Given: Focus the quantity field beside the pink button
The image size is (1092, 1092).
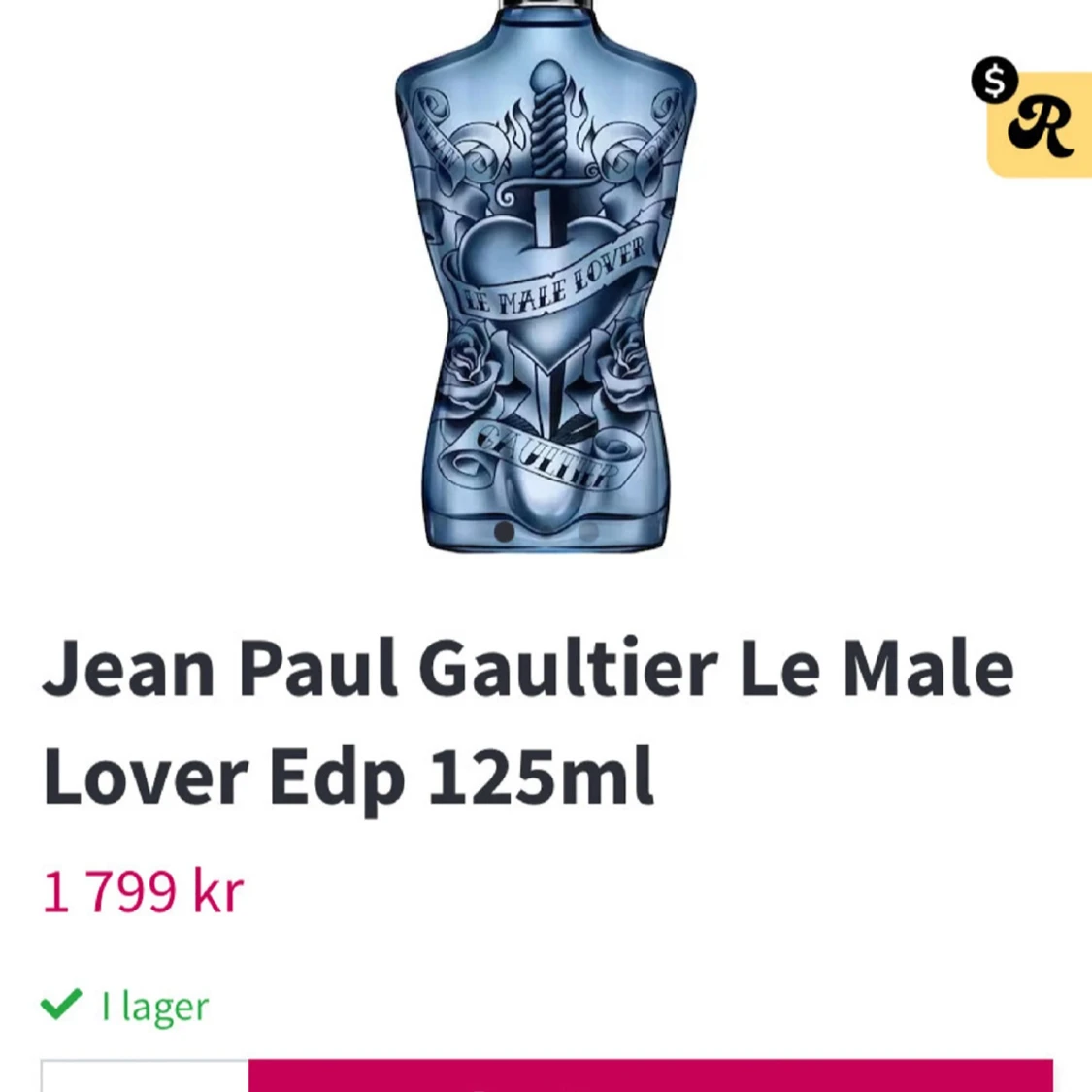Looking at the screenshot, I should click(x=144, y=1077).
